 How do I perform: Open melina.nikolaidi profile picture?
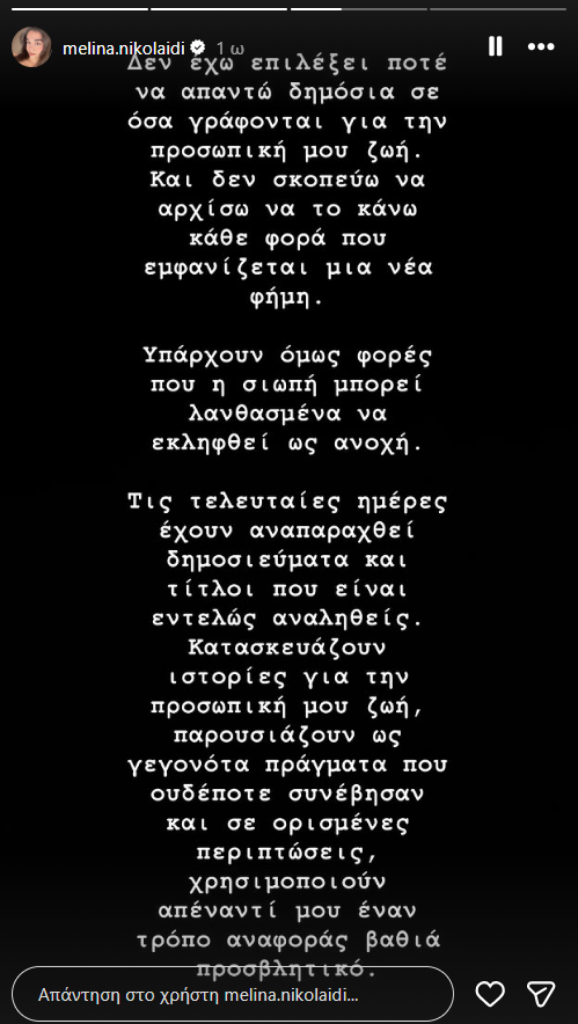(31, 47)
